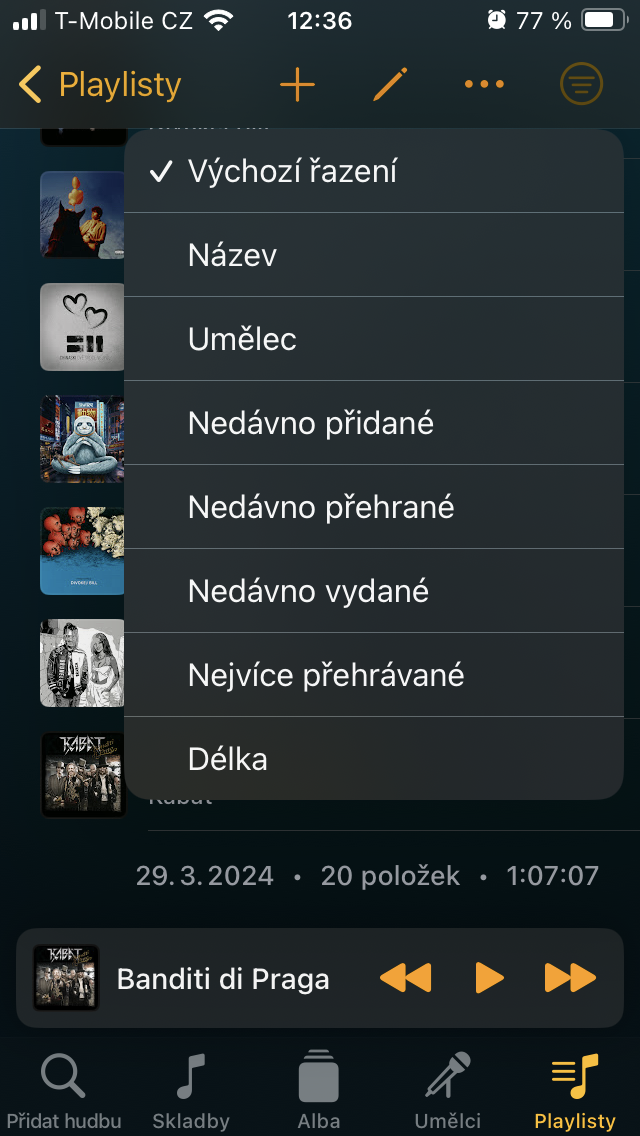Choose Nedávno přidané sorting
The image size is (640, 1136).
tap(374, 423)
